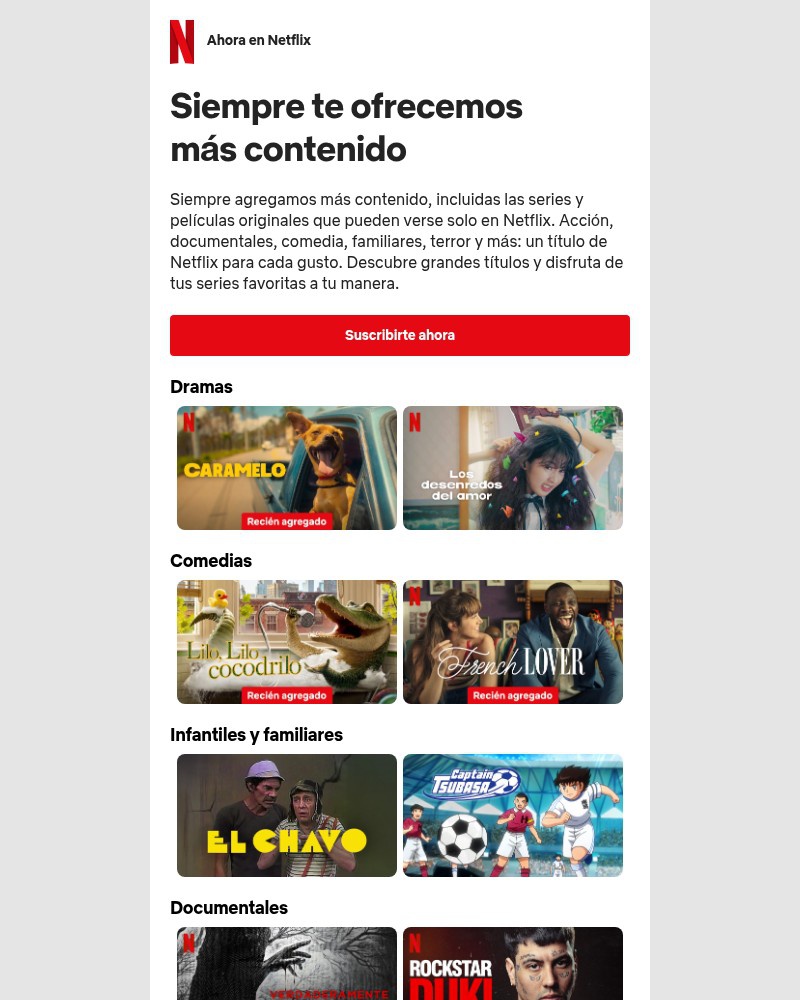Open the Ahora en Netflix link
The image size is (800, 1000).
click(258, 40)
